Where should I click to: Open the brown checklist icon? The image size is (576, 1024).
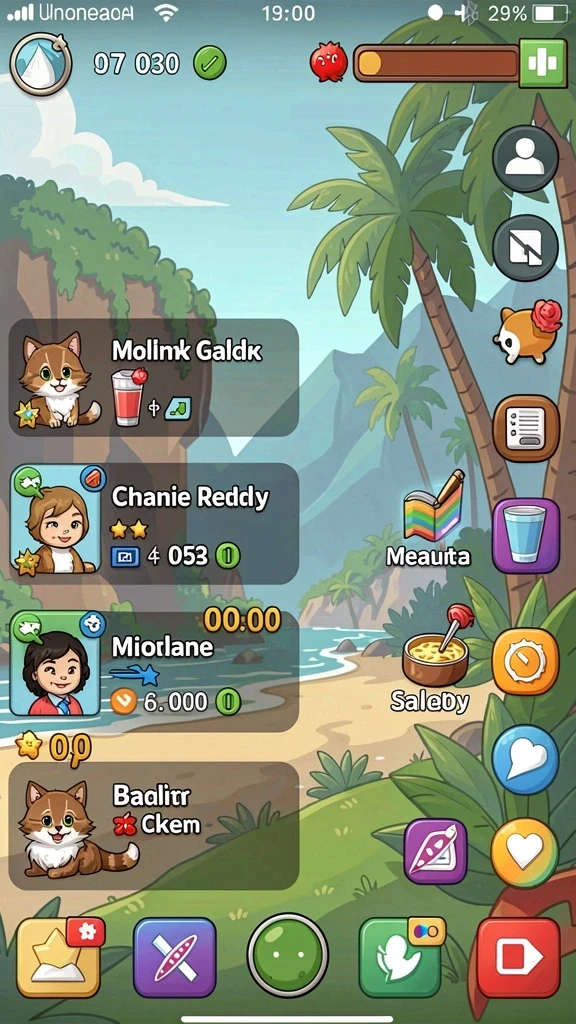click(526, 428)
